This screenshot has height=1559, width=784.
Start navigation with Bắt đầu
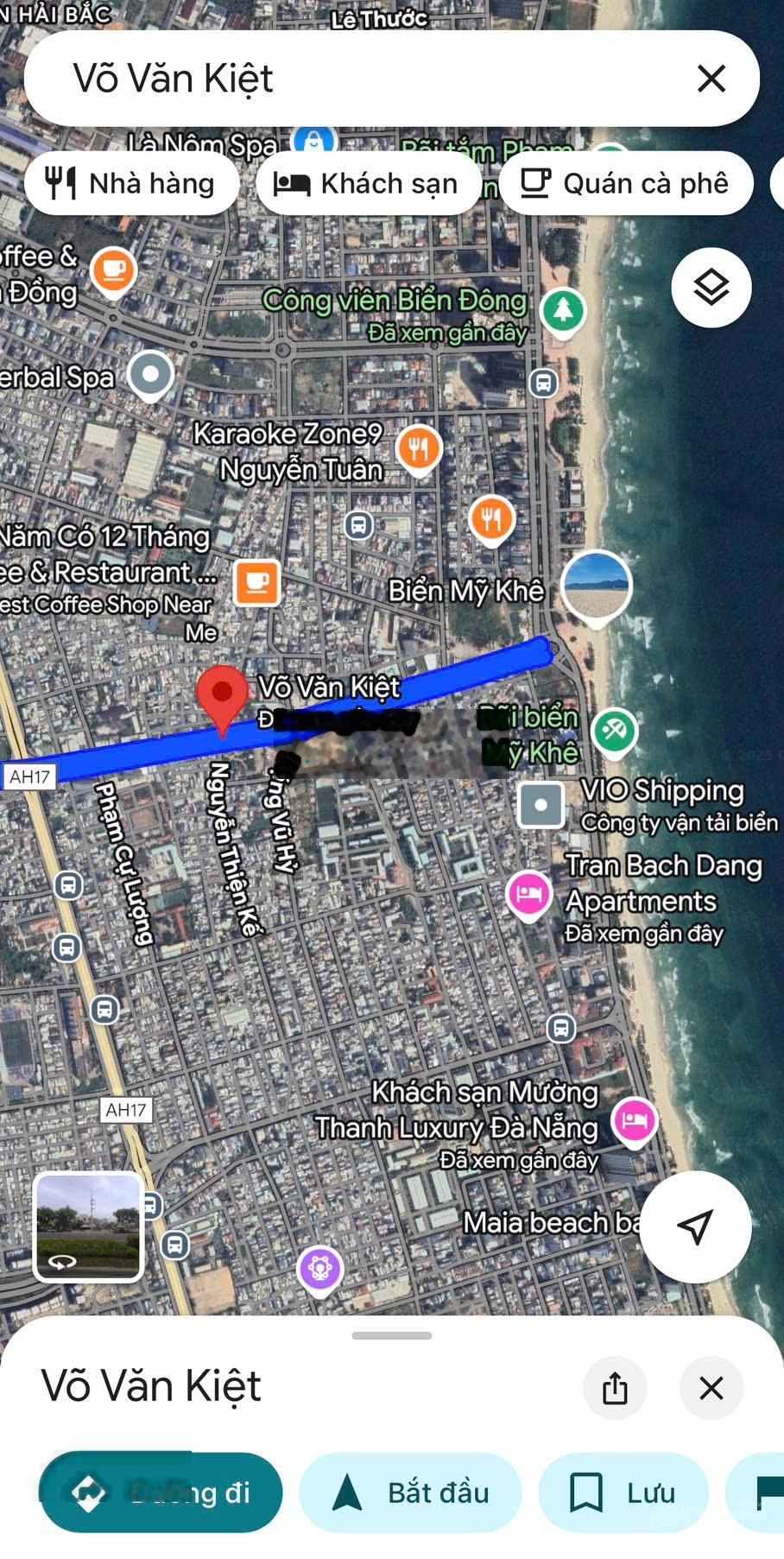(410, 1492)
